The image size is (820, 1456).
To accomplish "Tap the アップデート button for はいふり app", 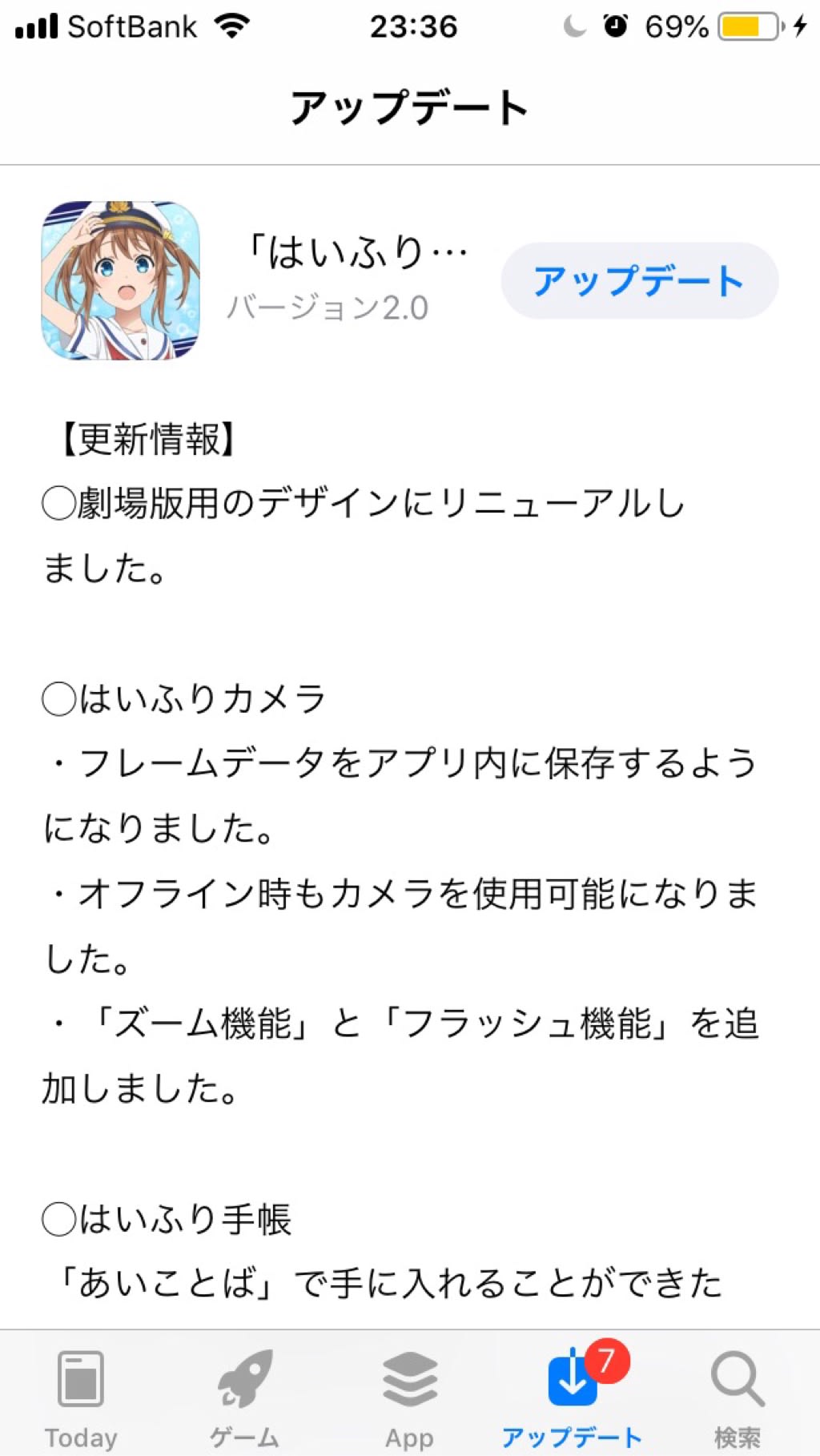I will (639, 281).
